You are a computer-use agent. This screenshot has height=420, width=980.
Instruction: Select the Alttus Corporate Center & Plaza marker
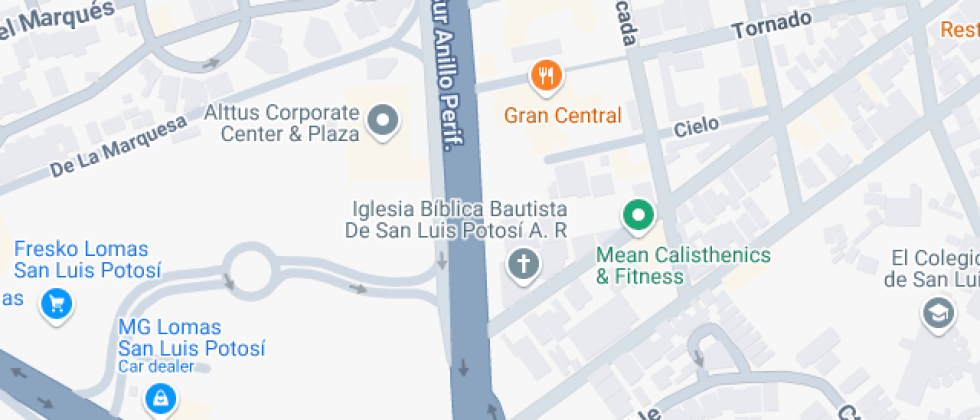click(383, 123)
